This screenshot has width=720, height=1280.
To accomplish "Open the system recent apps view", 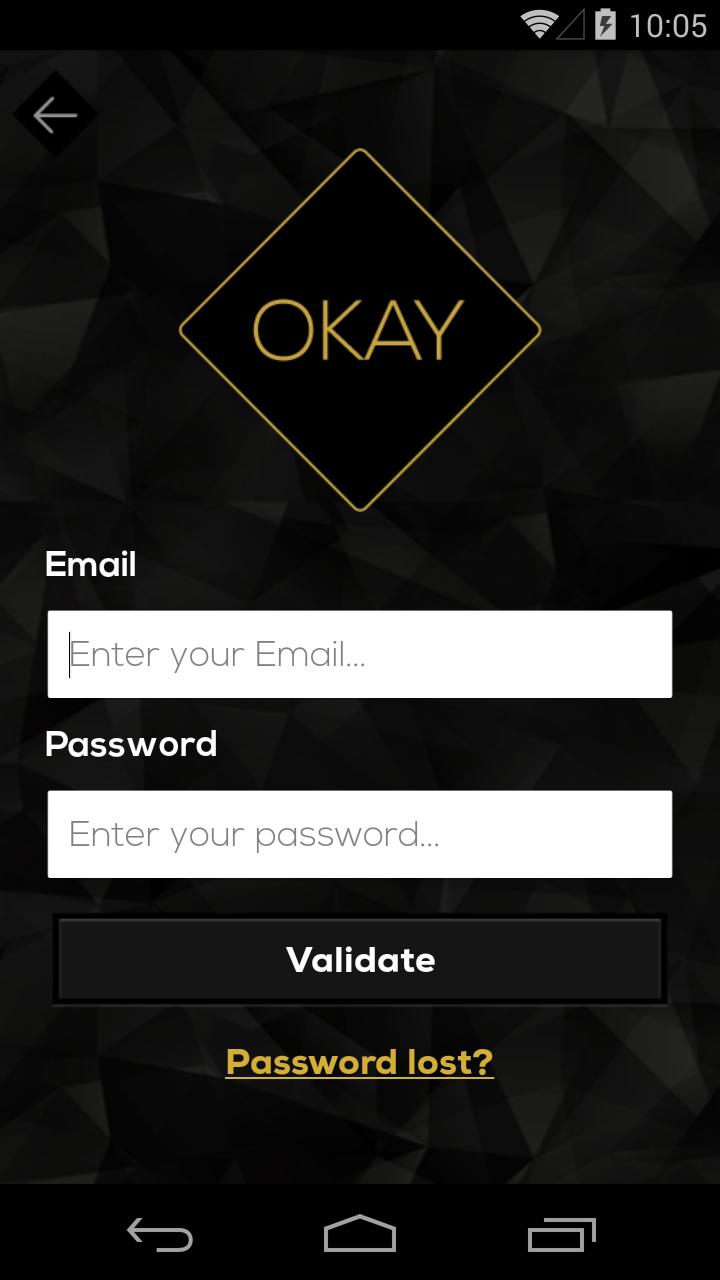I will point(561,1234).
